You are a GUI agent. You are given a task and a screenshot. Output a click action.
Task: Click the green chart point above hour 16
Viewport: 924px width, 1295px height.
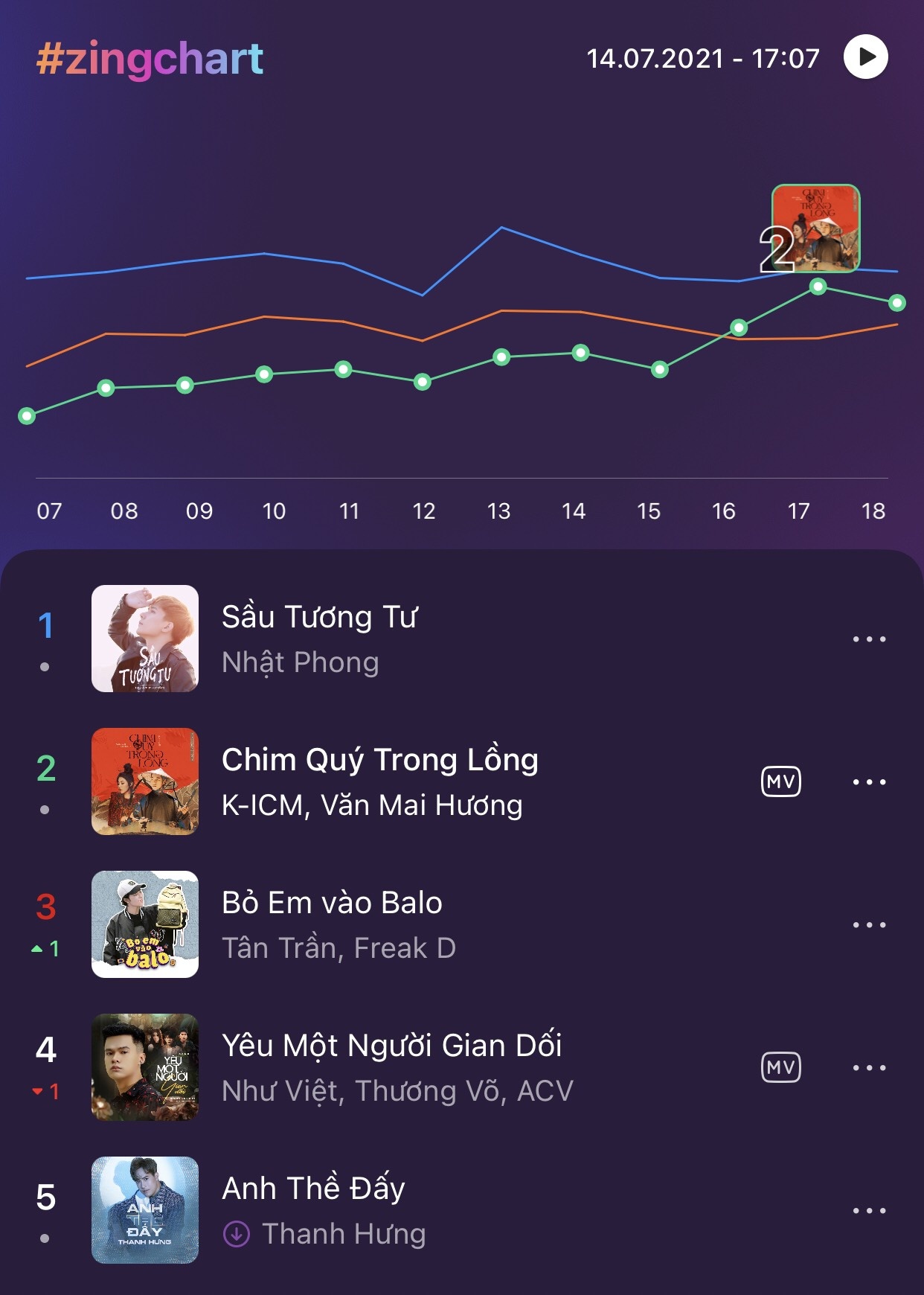point(738,327)
